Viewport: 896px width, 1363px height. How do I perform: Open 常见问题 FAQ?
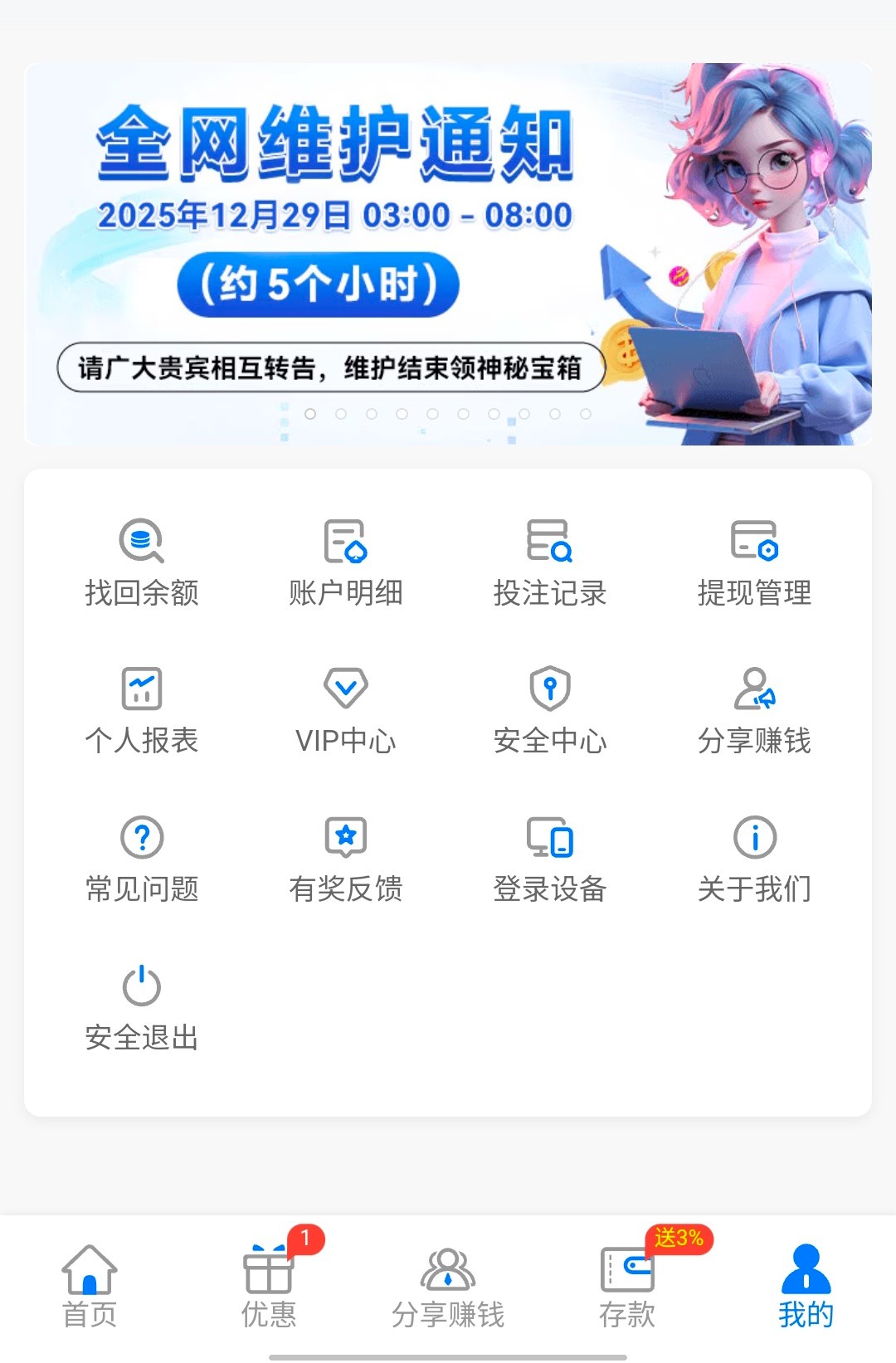click(142, 859)
